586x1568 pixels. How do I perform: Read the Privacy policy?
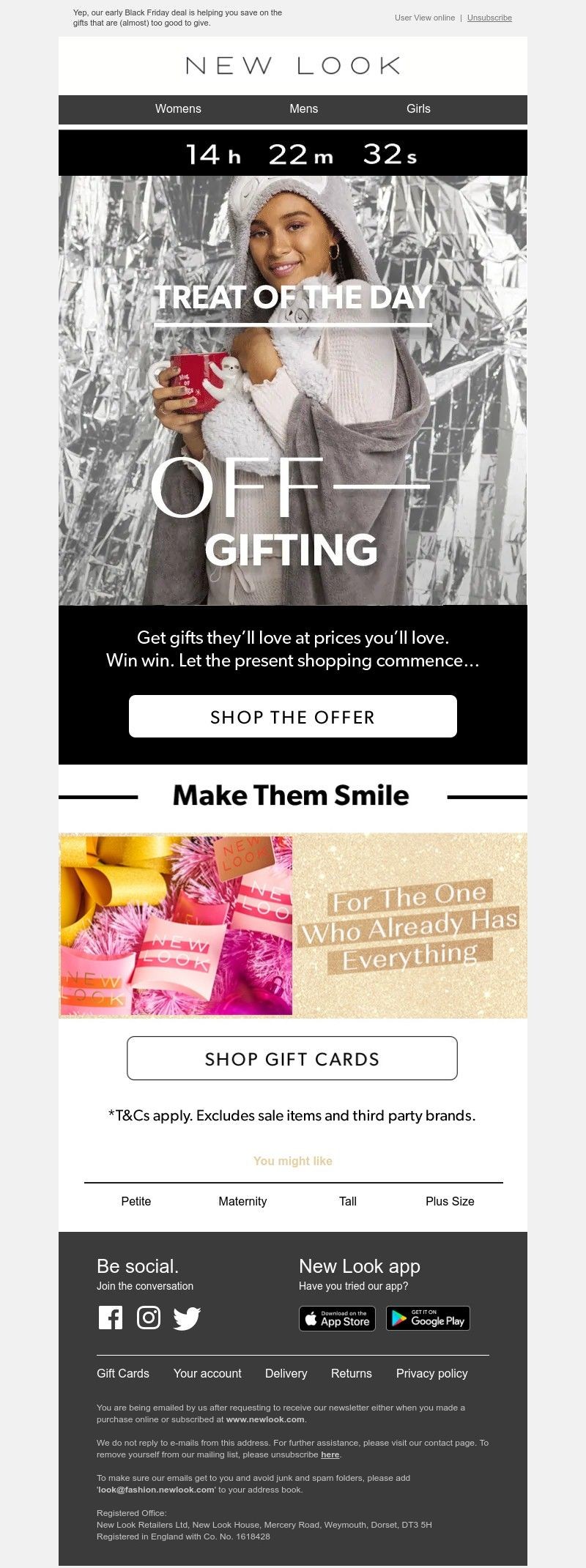click(431, 1373)
